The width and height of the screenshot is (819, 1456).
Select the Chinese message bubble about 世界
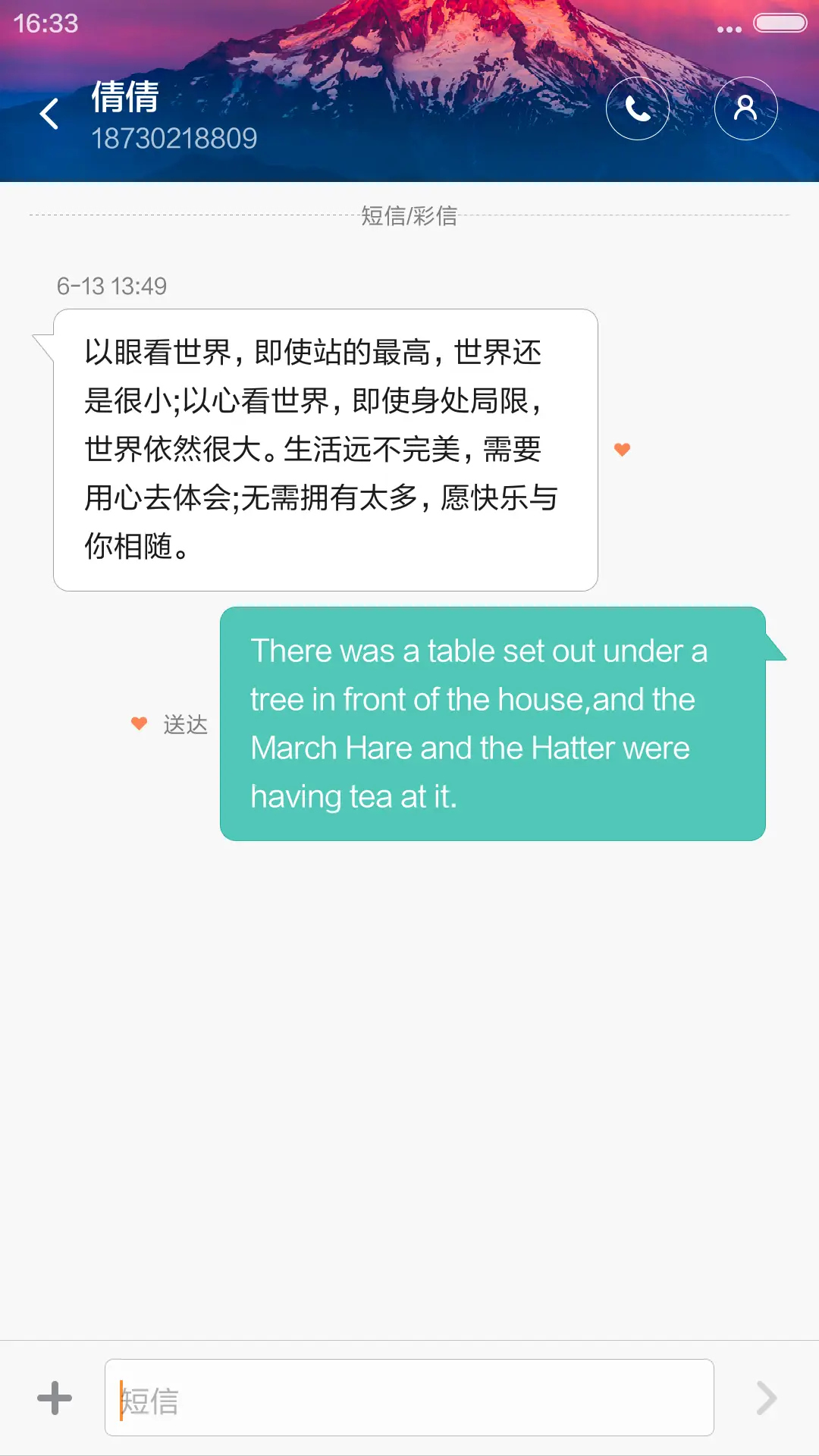point(325,447)
